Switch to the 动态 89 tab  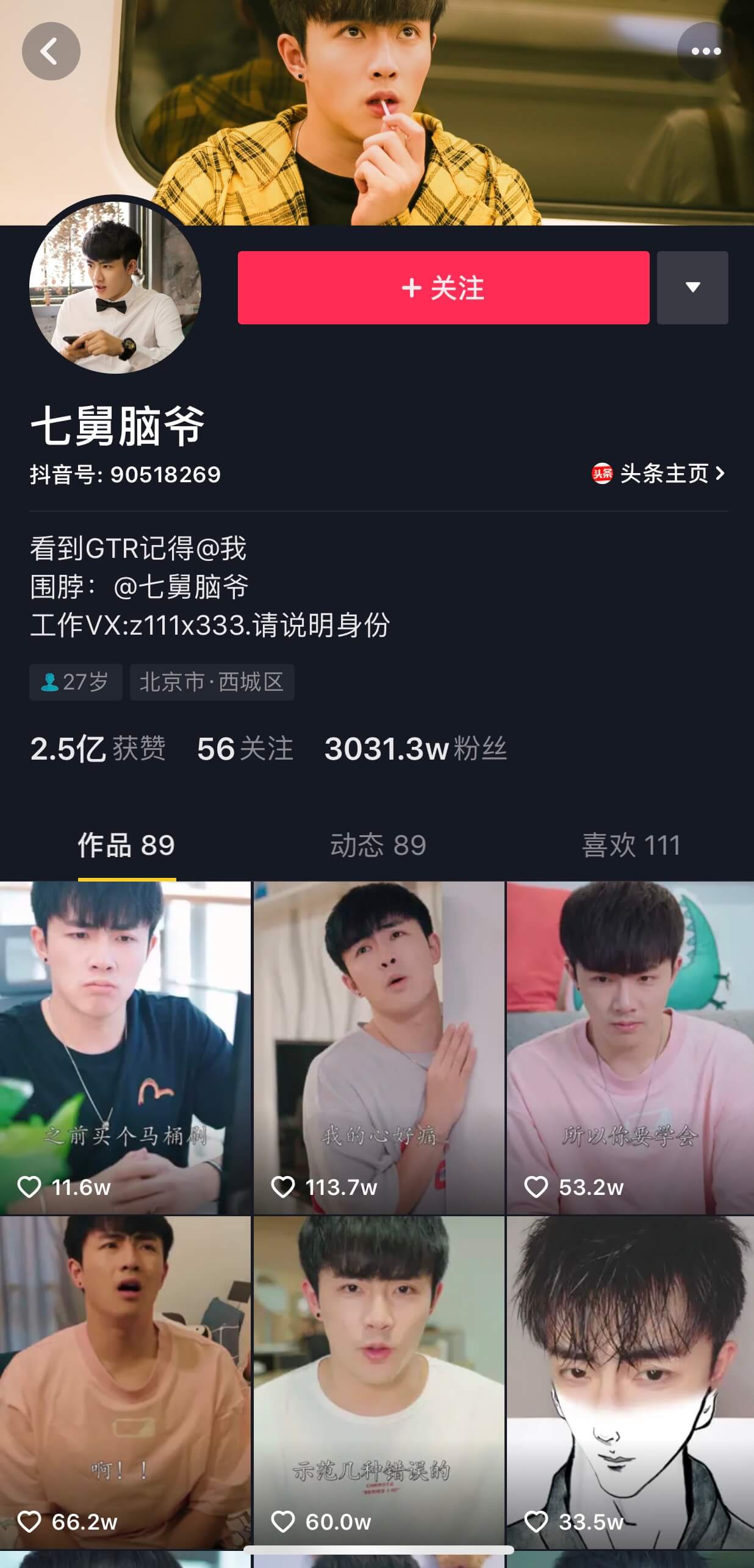click(x=378, y=846)
